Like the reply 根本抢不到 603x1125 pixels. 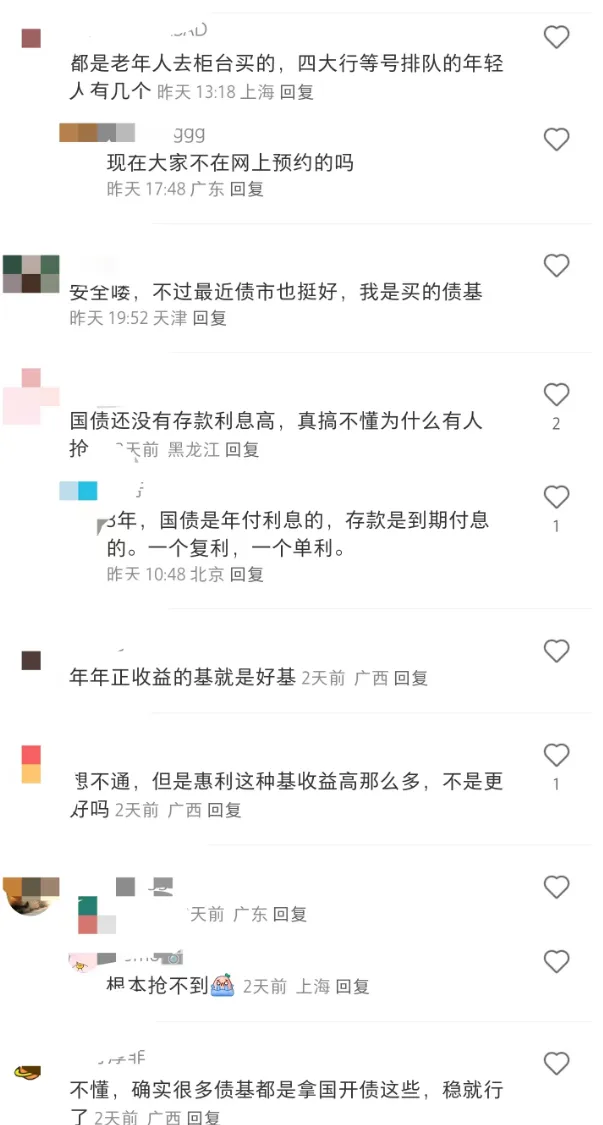tap(556, 962)
